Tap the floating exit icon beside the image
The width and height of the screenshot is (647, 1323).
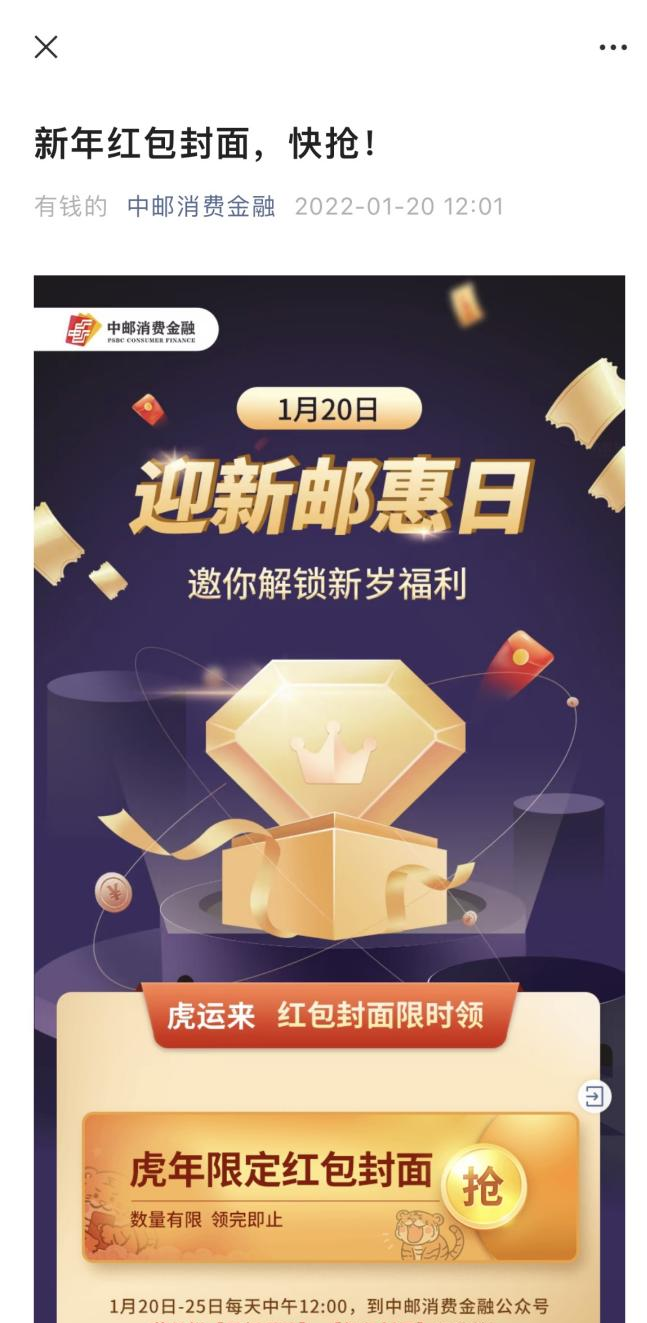tap(594, 1097)
